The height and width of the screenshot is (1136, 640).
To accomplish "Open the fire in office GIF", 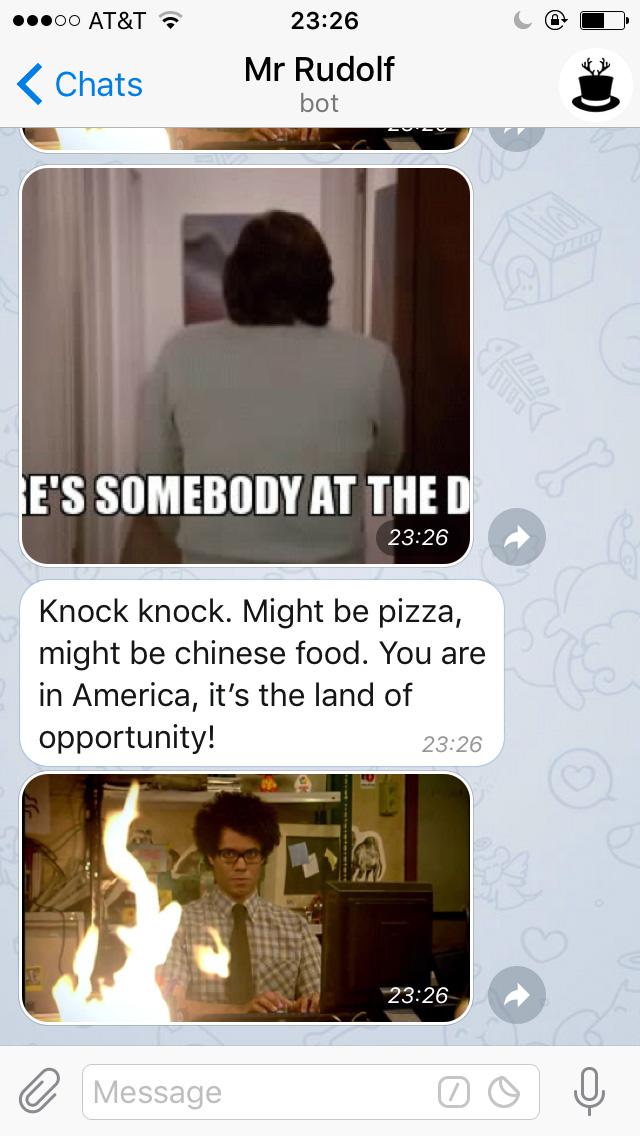I will tap(246, 898).
